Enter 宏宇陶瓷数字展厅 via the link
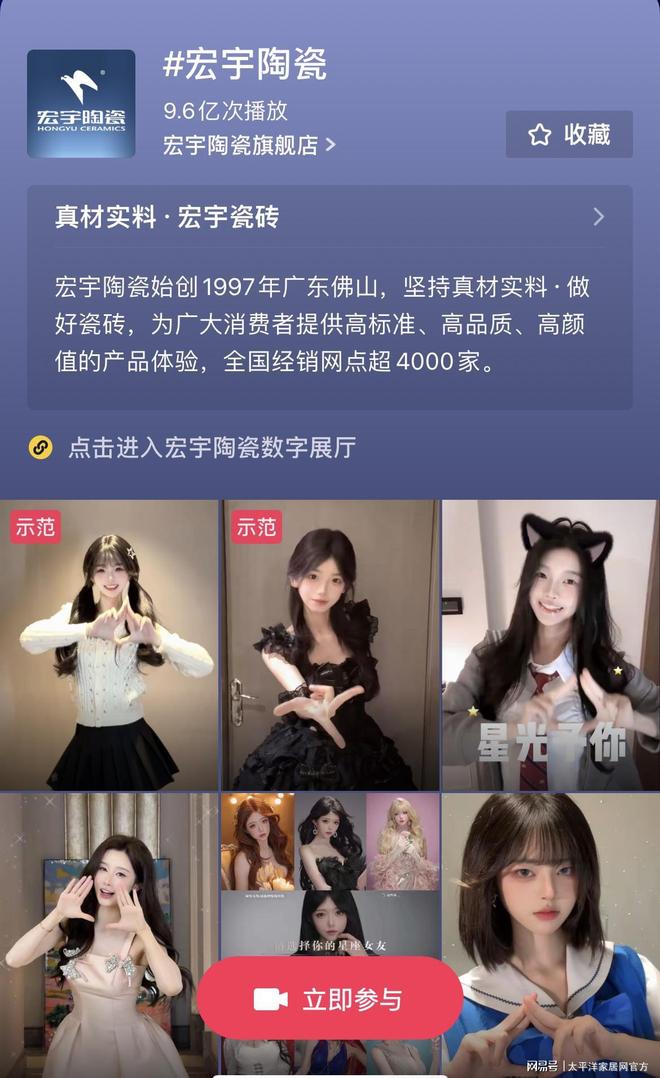This screenshot has height=1078, width=660. pos(211,447)
